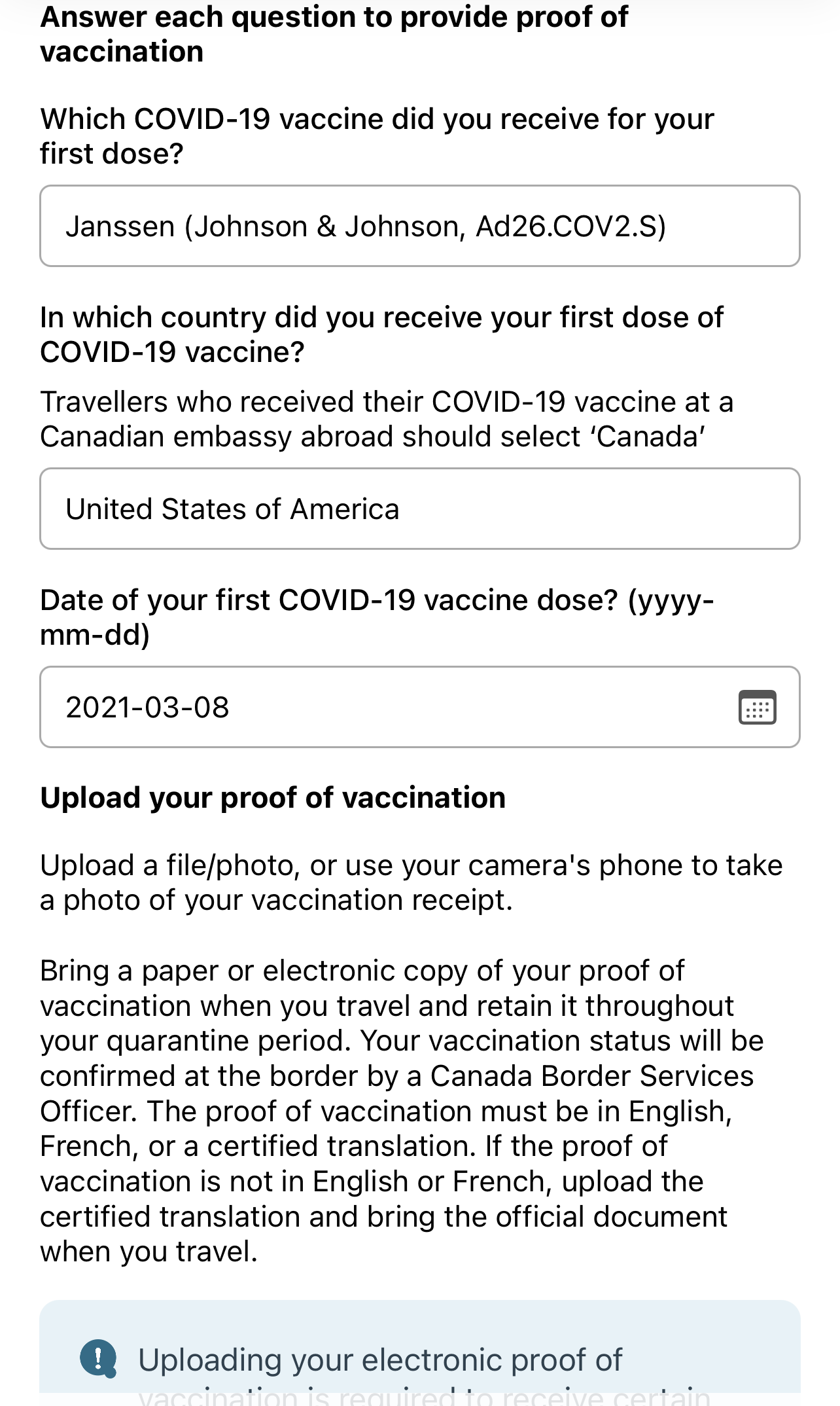Open the country of vaccination dropdown
840x1406 pixels.
coord(420,509)
